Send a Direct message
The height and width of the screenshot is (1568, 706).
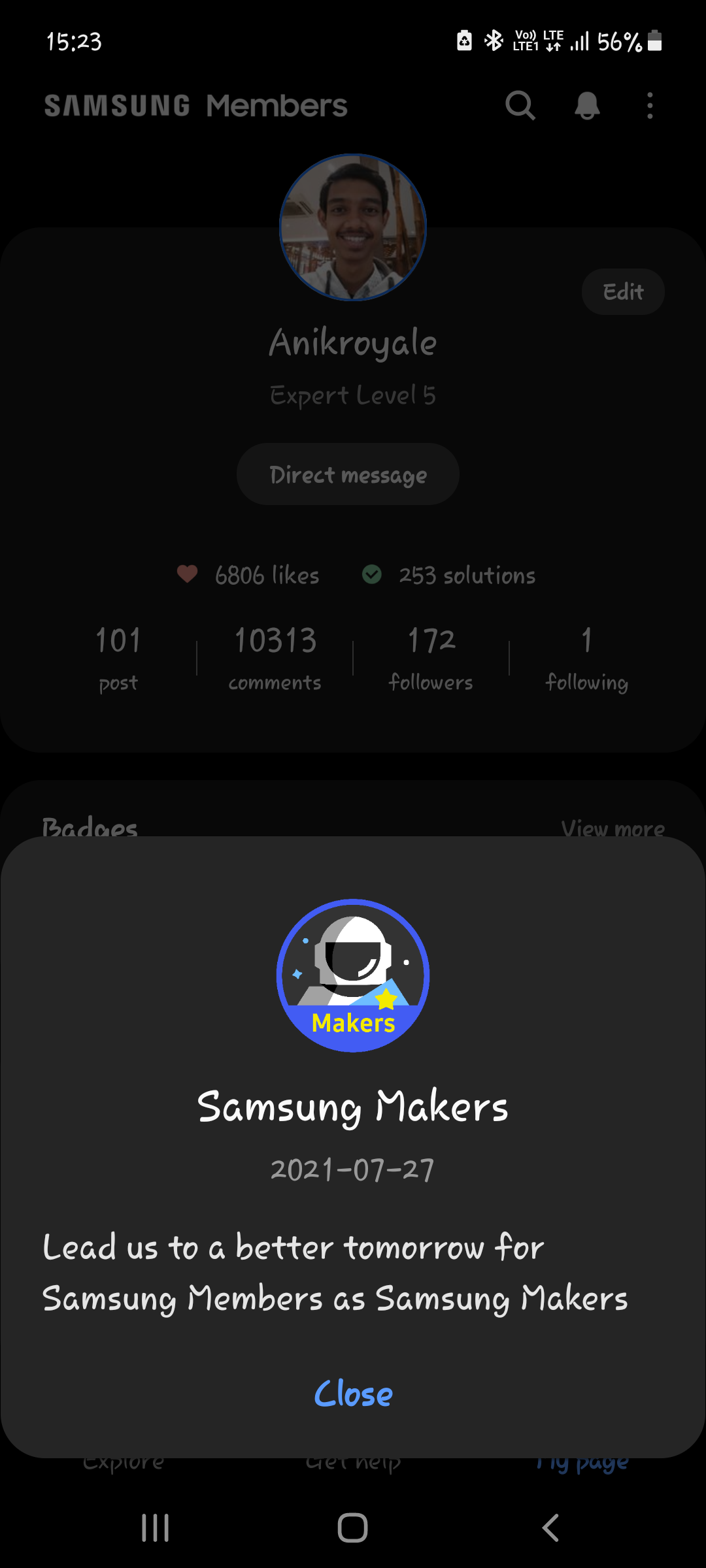[x=348, y=474]
